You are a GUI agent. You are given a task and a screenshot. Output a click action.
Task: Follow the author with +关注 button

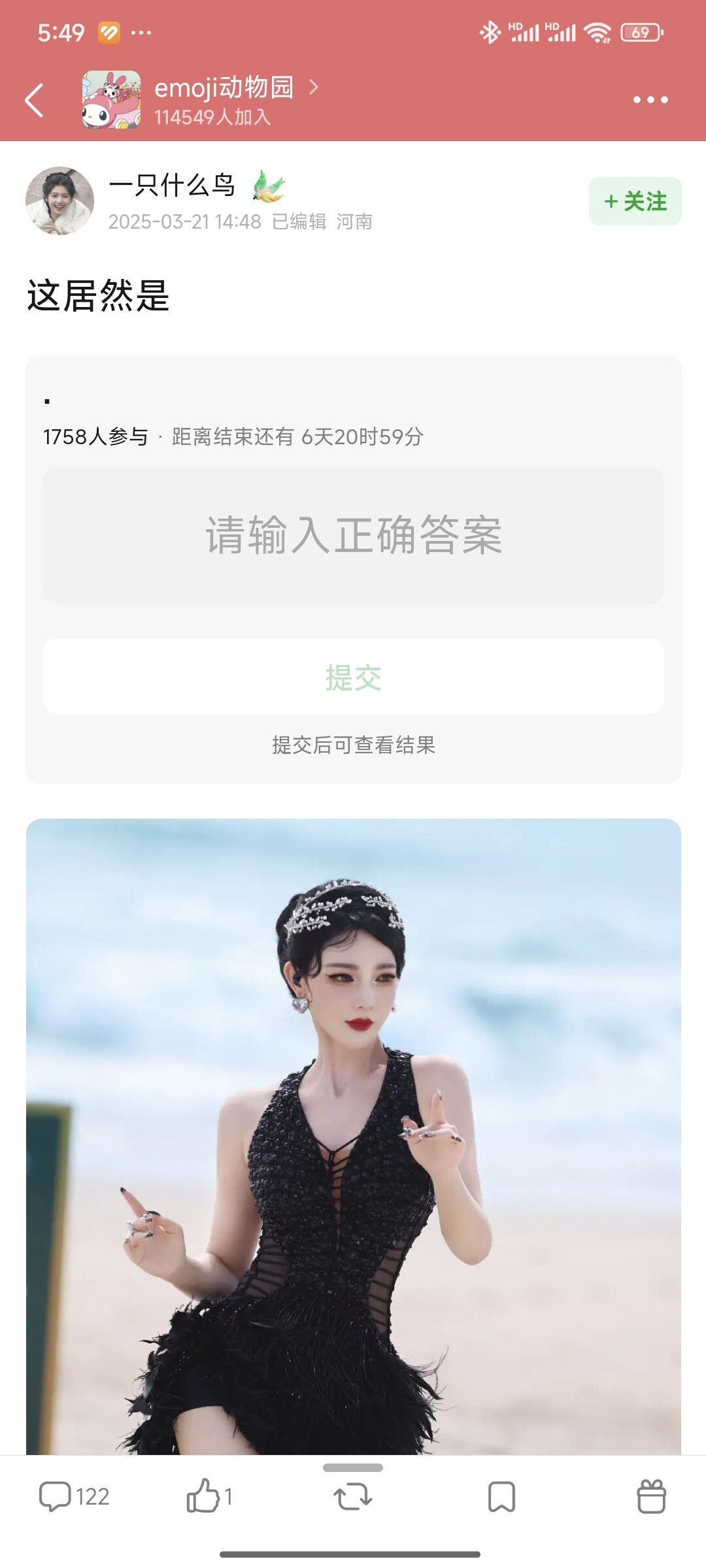635,201
